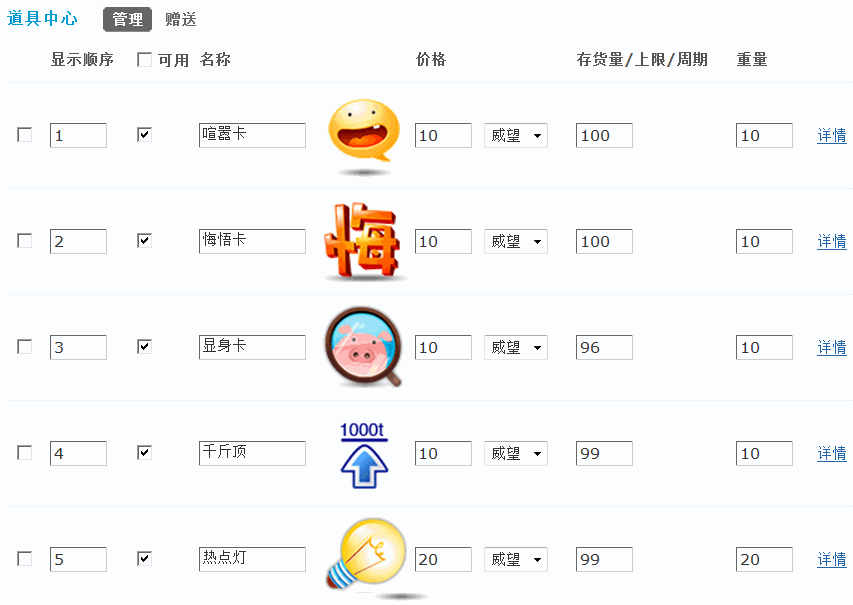Viewport: 853px width, 605px height.
Task: Open 详情 link for 千斤顶
Action: 831,454
